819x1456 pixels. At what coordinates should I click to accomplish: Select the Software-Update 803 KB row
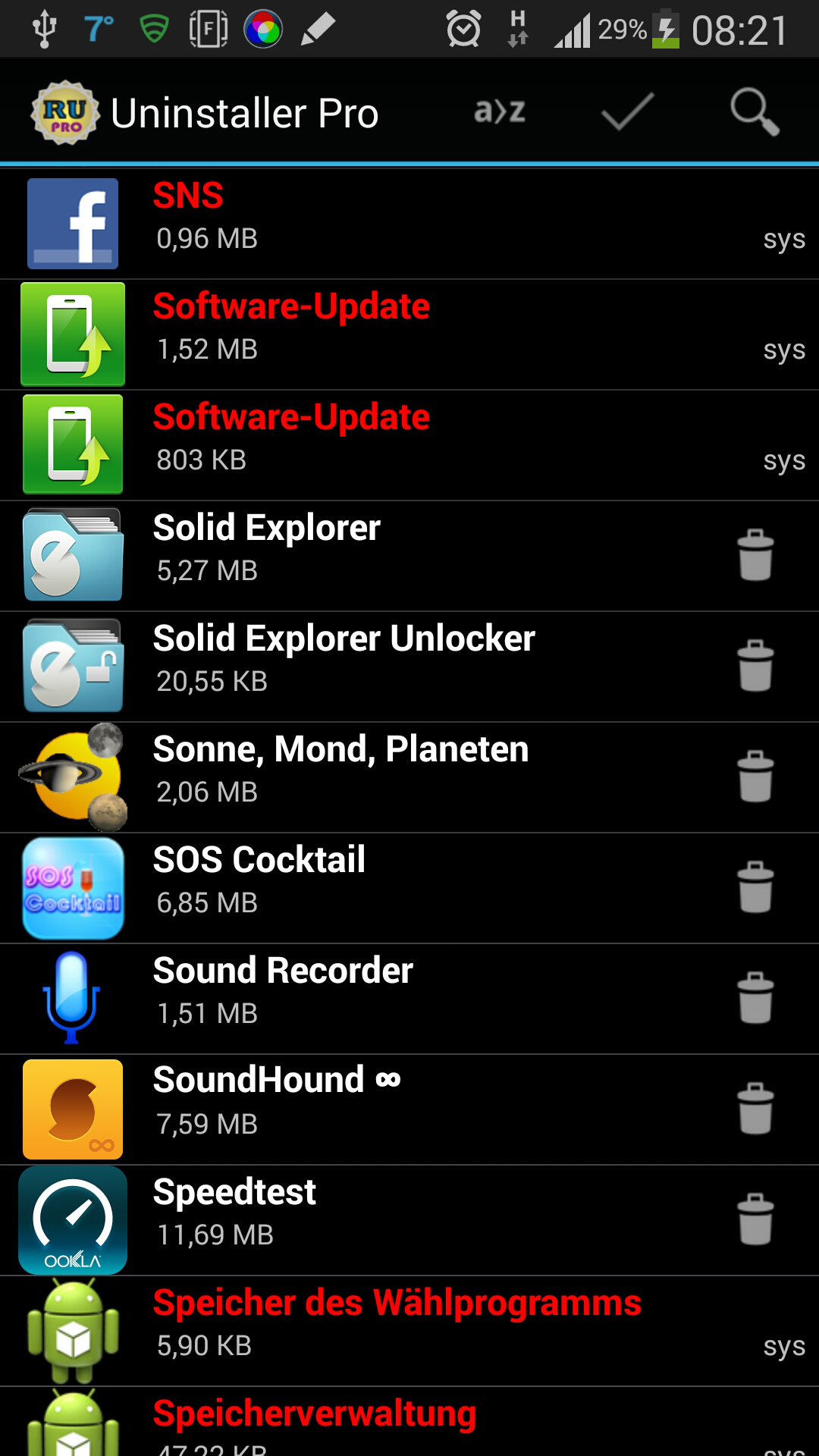pyautogui.click(x=409, y=445)
